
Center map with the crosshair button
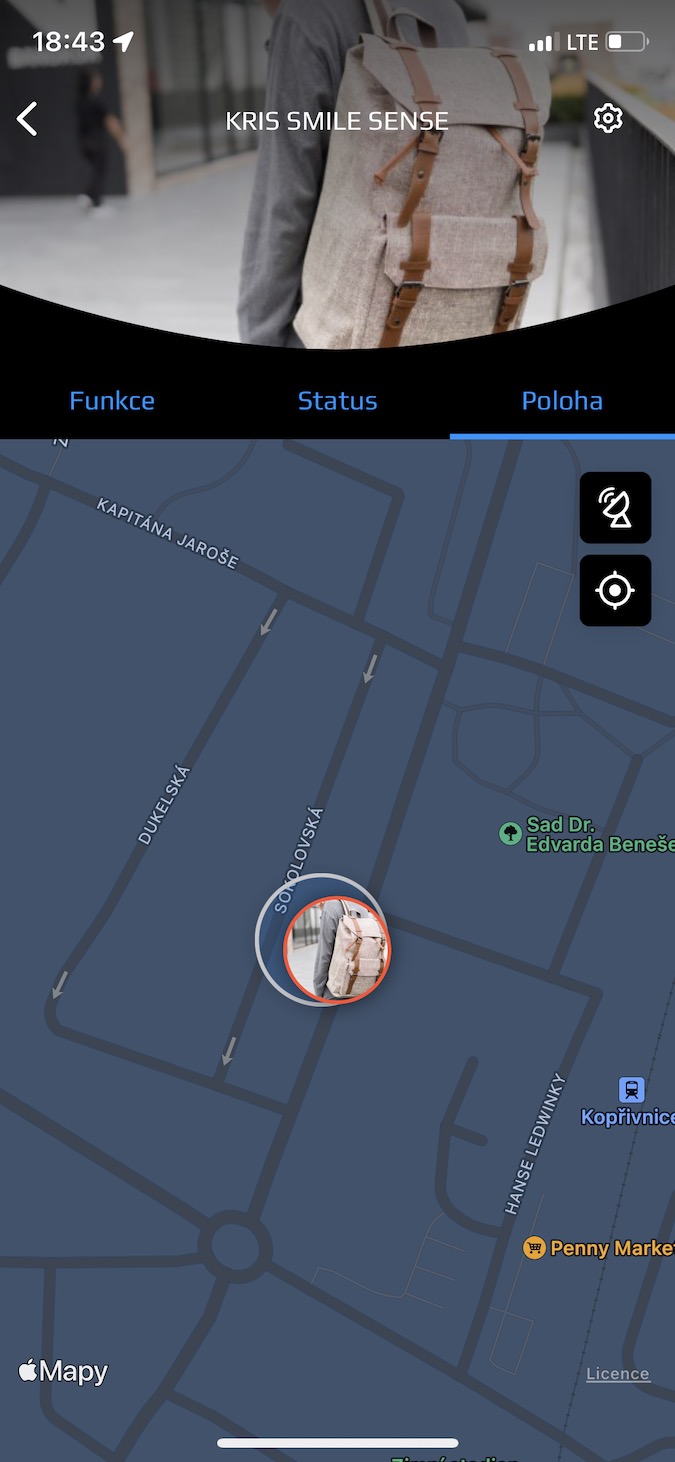tap(615, 590)
